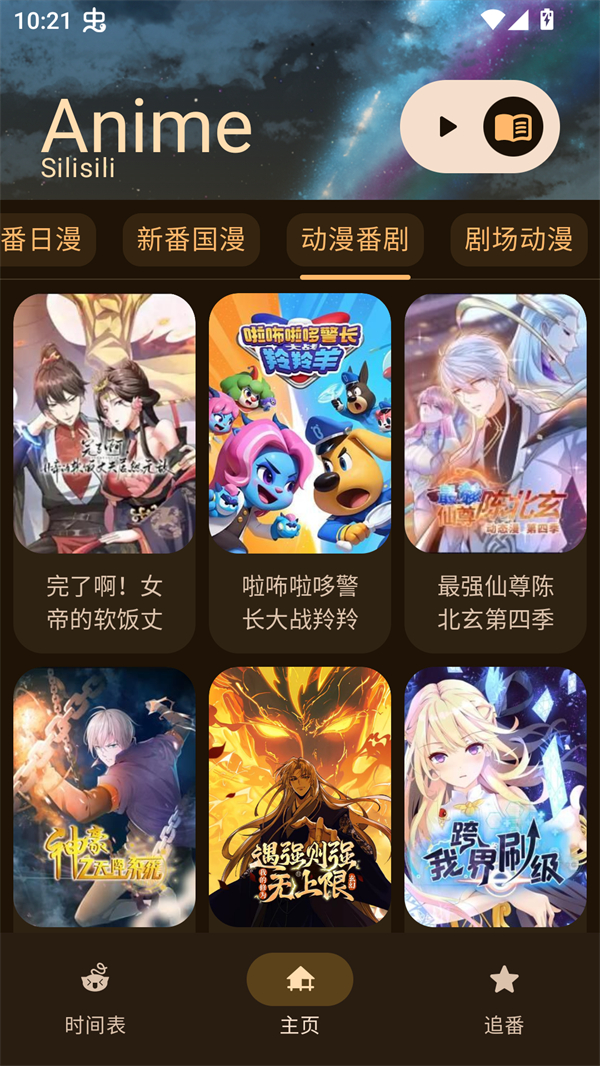Switch to the video play mode icon
The image size is (600, 1066).
(447, 126)
